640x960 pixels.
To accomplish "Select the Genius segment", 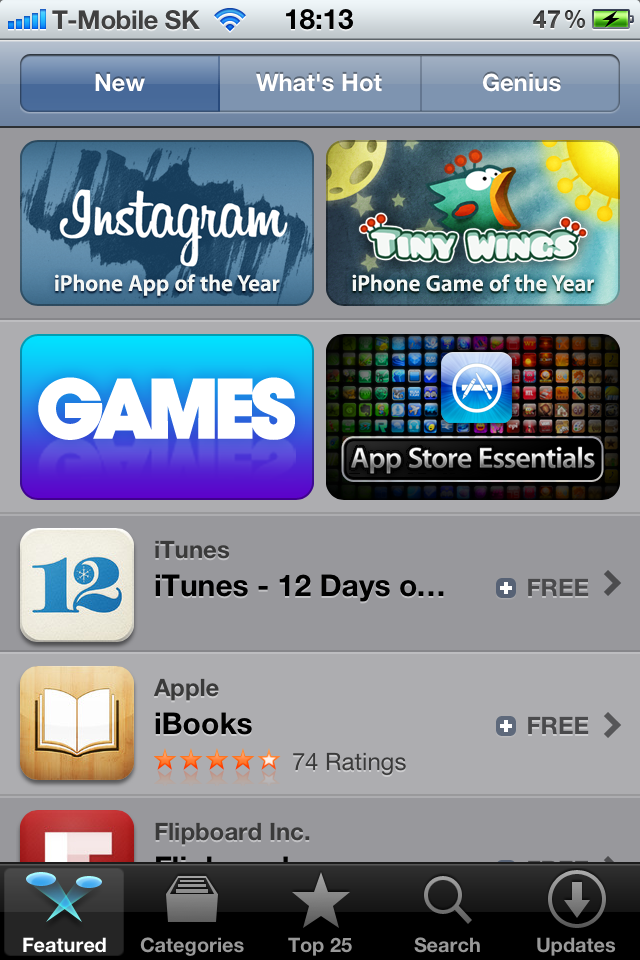I will coord(520,83).
